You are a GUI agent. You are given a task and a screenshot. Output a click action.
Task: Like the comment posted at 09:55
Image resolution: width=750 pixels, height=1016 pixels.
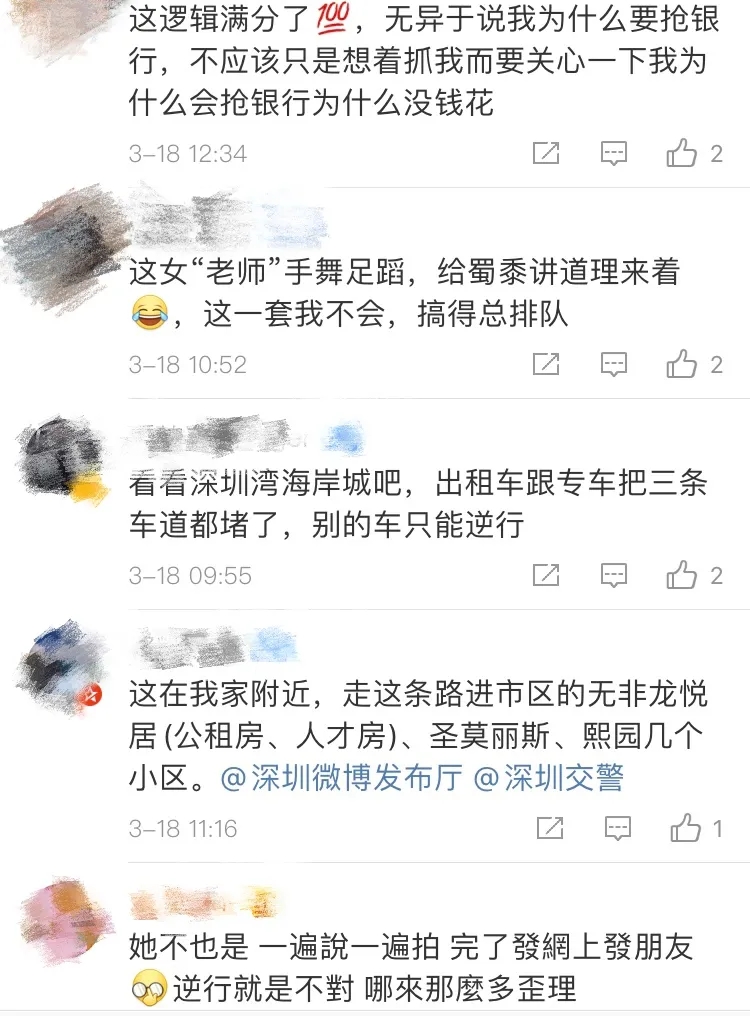[682, 575]
